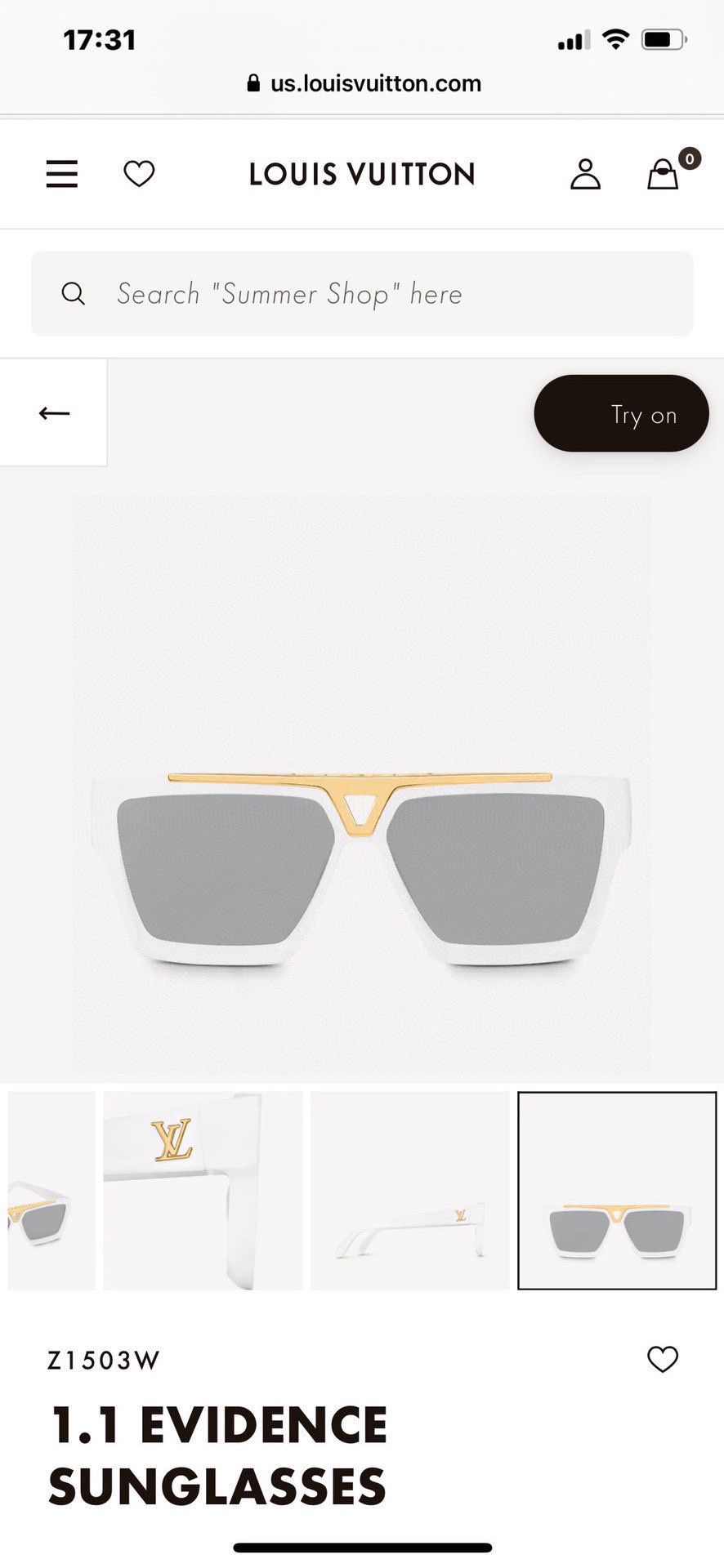Open the account profile icon
Image resolution: width=724 pixels, height=1568 pixels.
585,174
